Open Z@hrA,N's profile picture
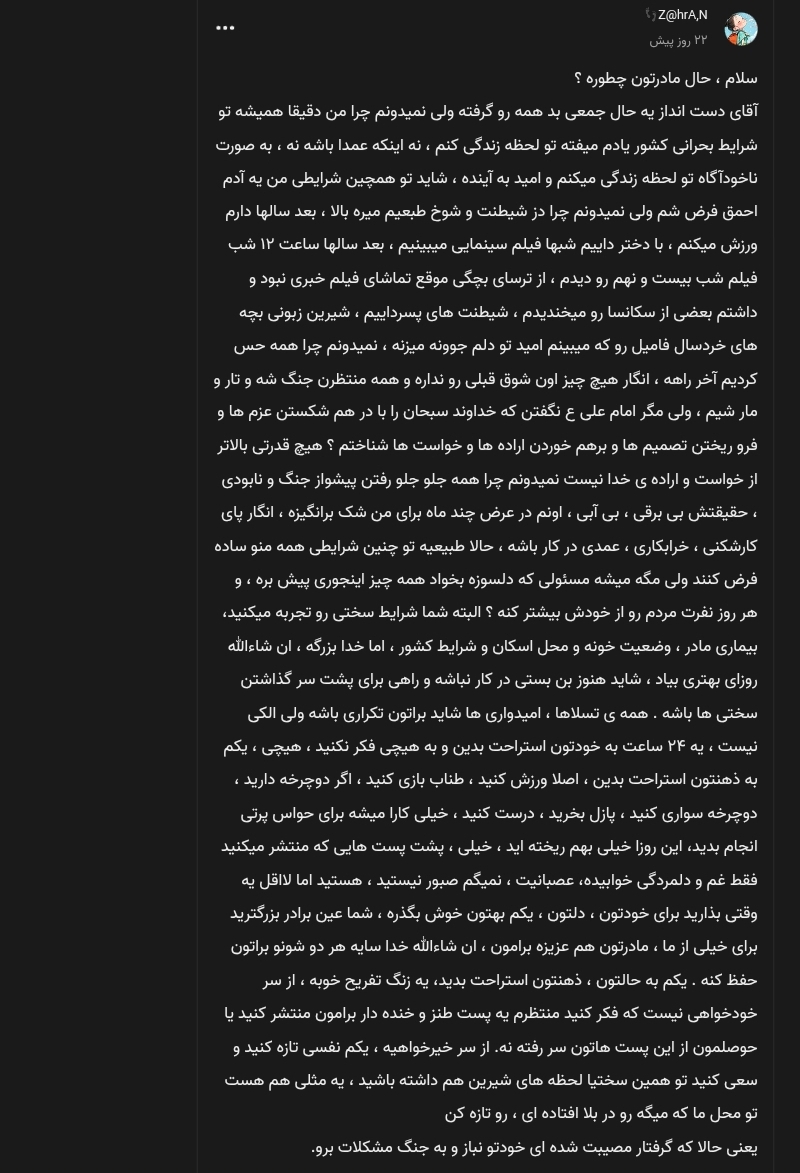Screen dimensions: 800x1173 point(741,29)
